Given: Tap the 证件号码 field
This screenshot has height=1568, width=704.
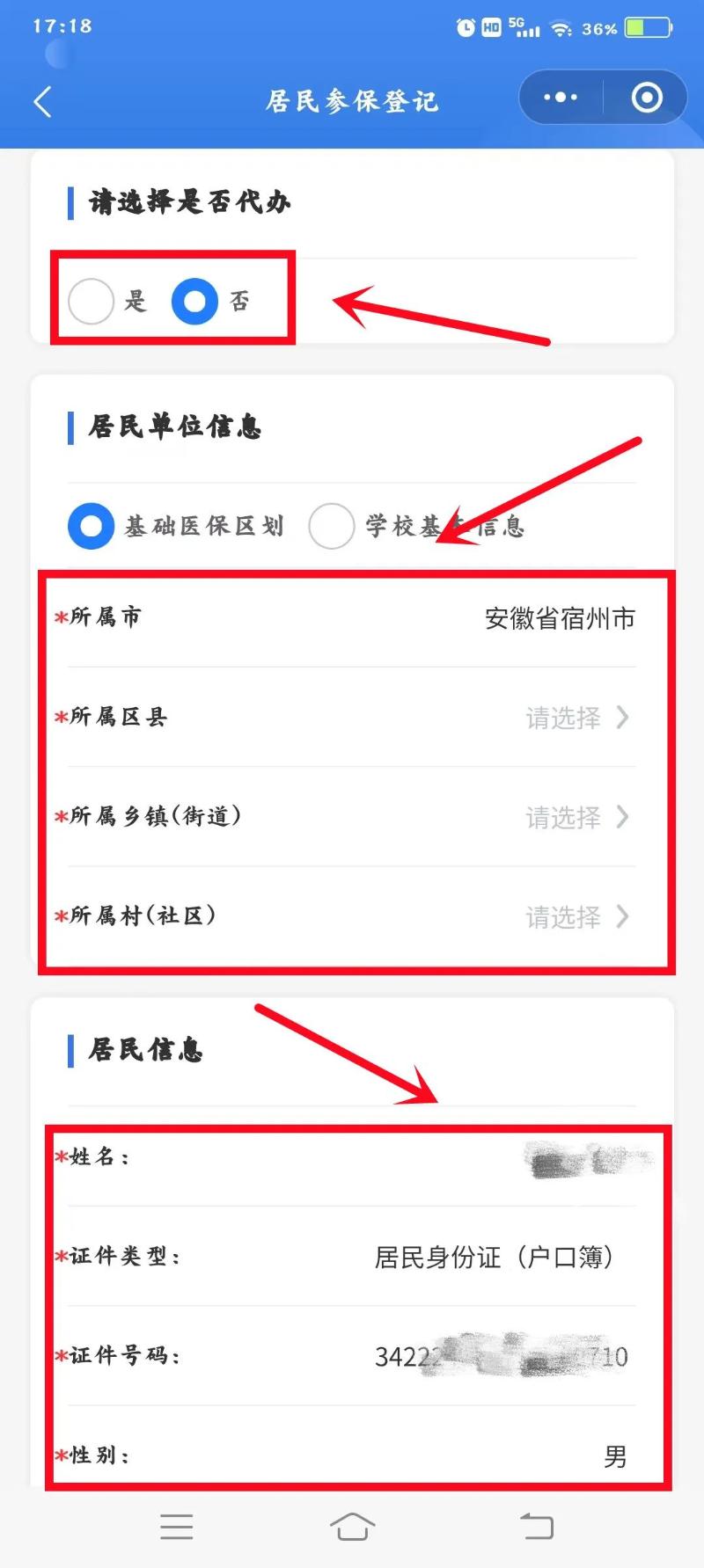Looking at the screenshot, I should 352,1356.
